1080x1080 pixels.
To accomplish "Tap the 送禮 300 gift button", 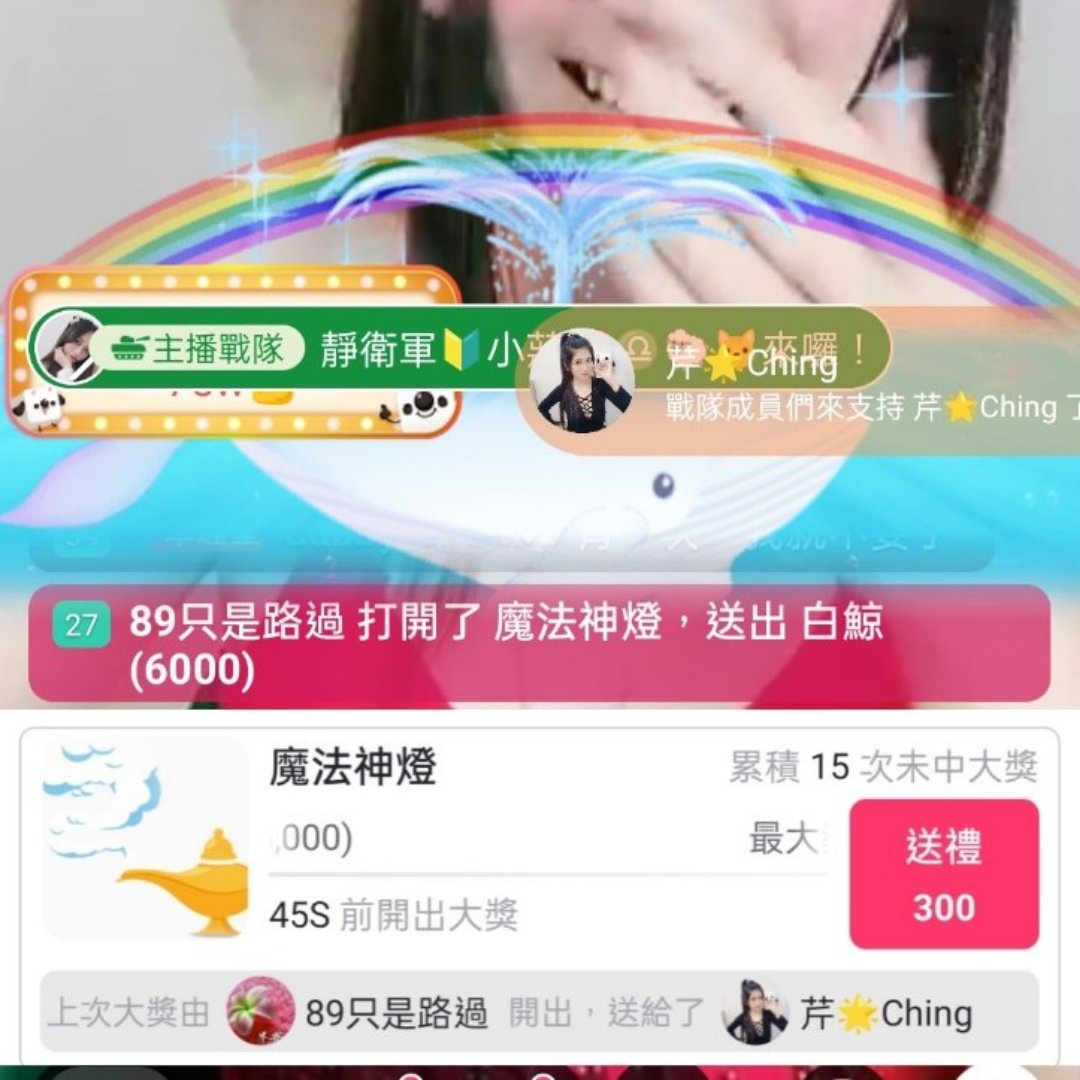I will point(944,873).
